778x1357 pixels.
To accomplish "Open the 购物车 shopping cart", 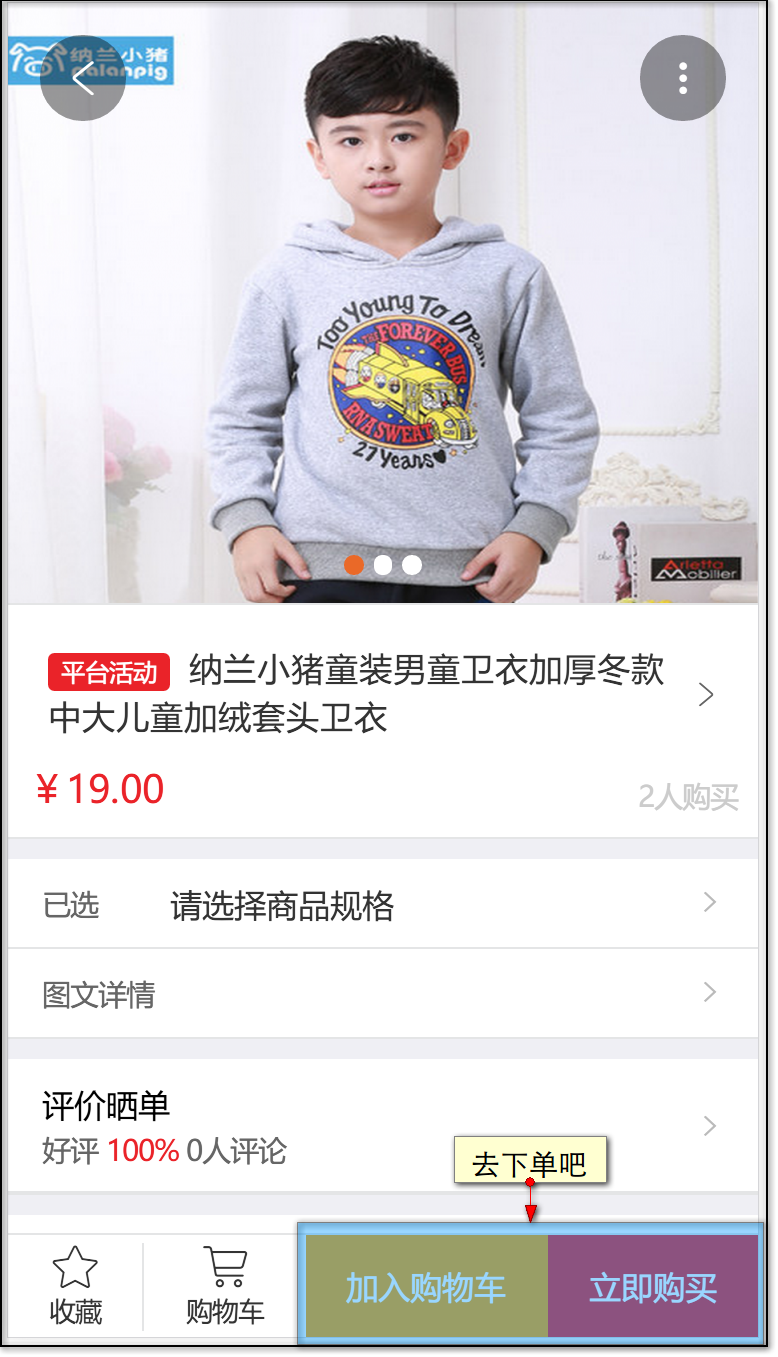I will click(225, 1286).
